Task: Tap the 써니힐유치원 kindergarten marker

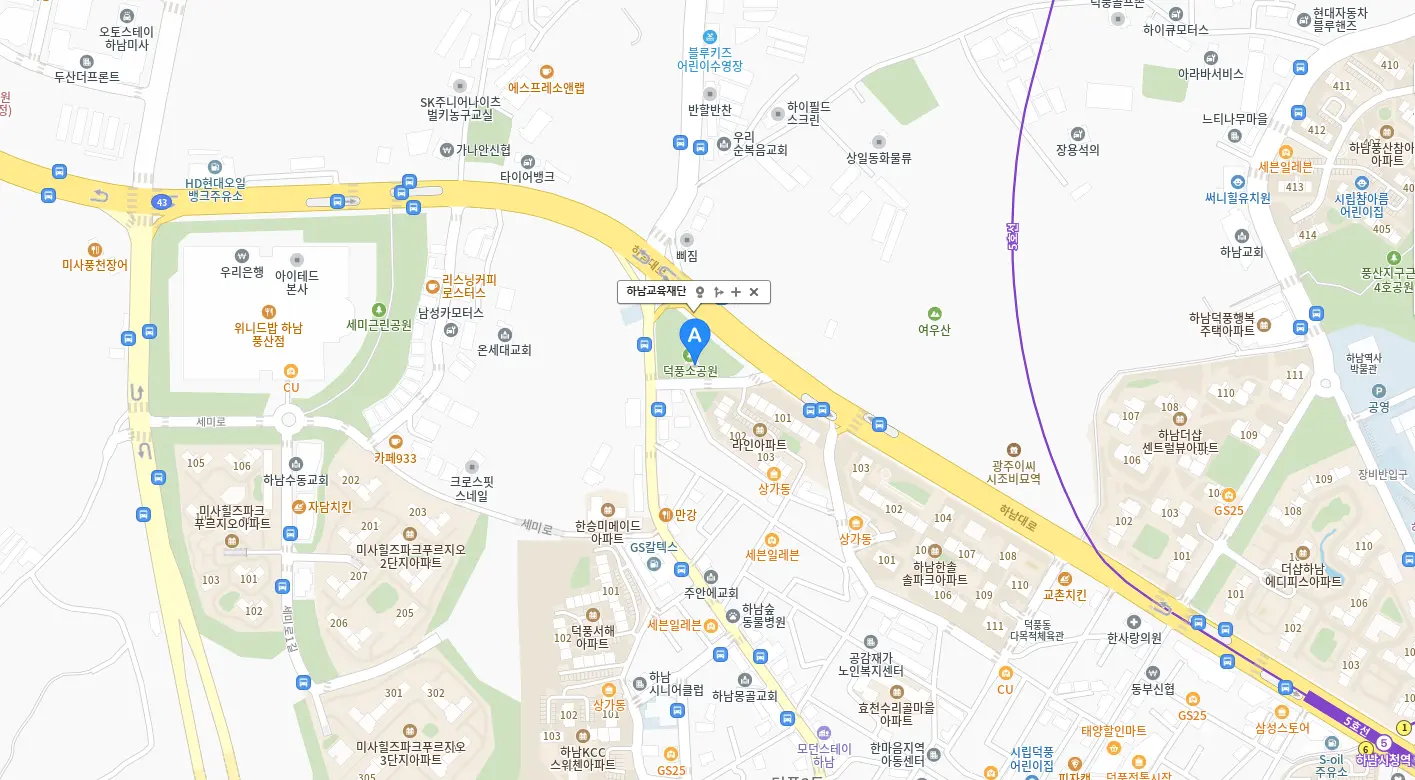Action: [1238, 182]
